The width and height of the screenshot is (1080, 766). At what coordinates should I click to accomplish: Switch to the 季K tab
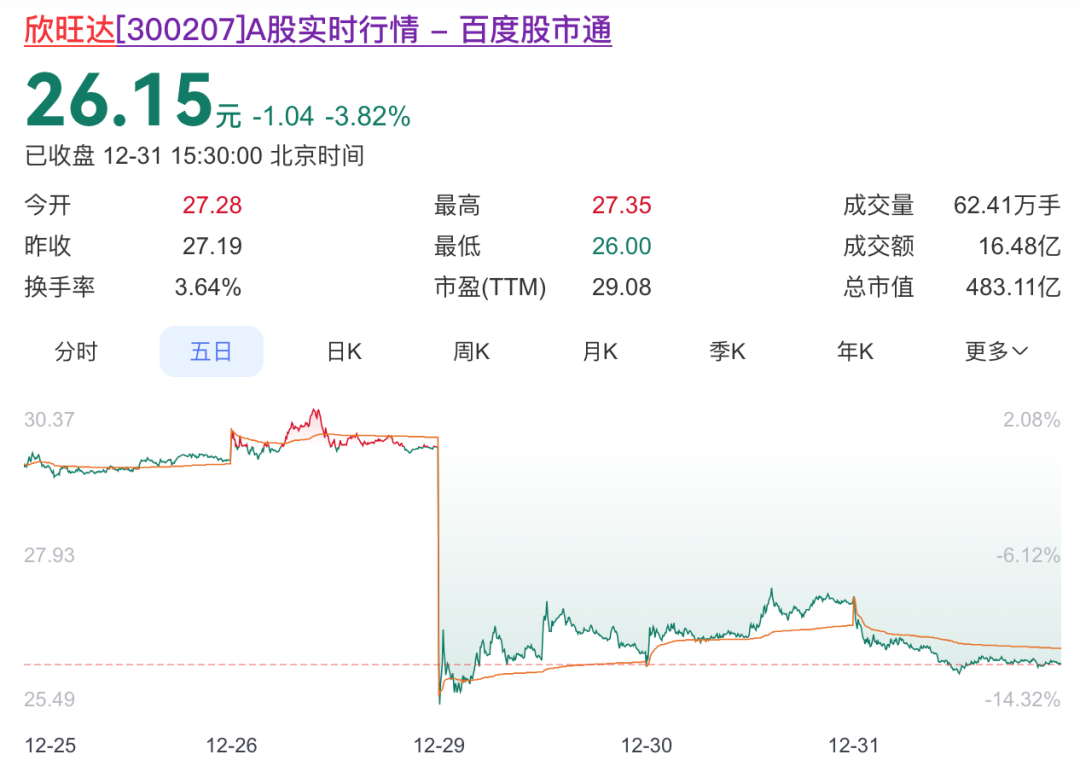[727, 351]
